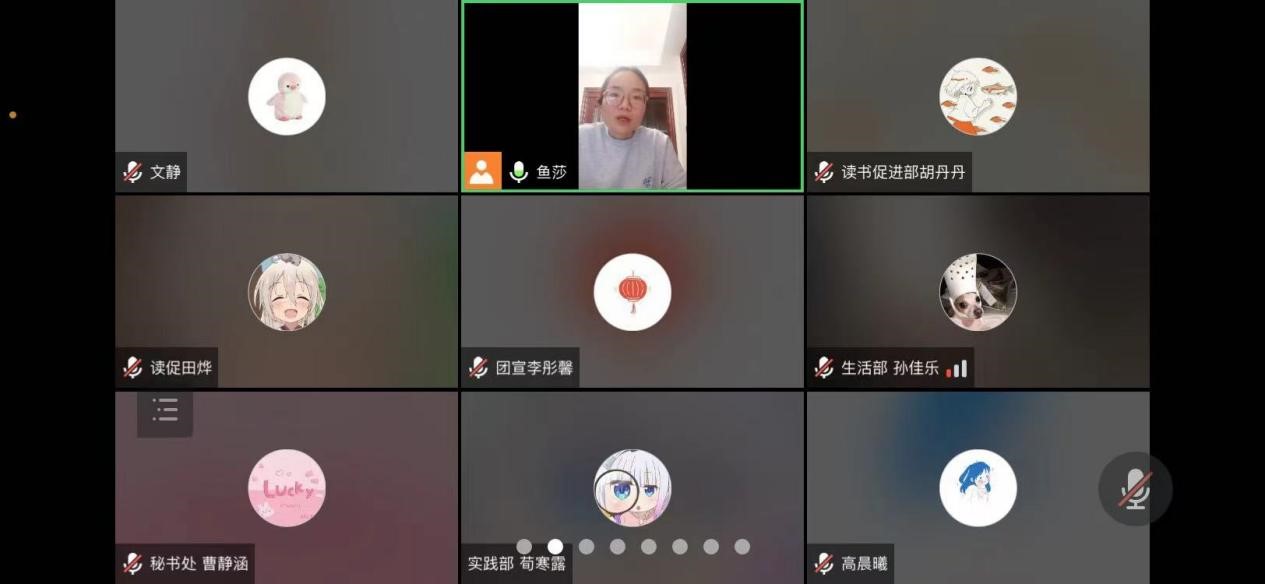Open 高晨曦's participant tile
The image size is (1265, 584).
pyautogui.click(x=977, y=487)
